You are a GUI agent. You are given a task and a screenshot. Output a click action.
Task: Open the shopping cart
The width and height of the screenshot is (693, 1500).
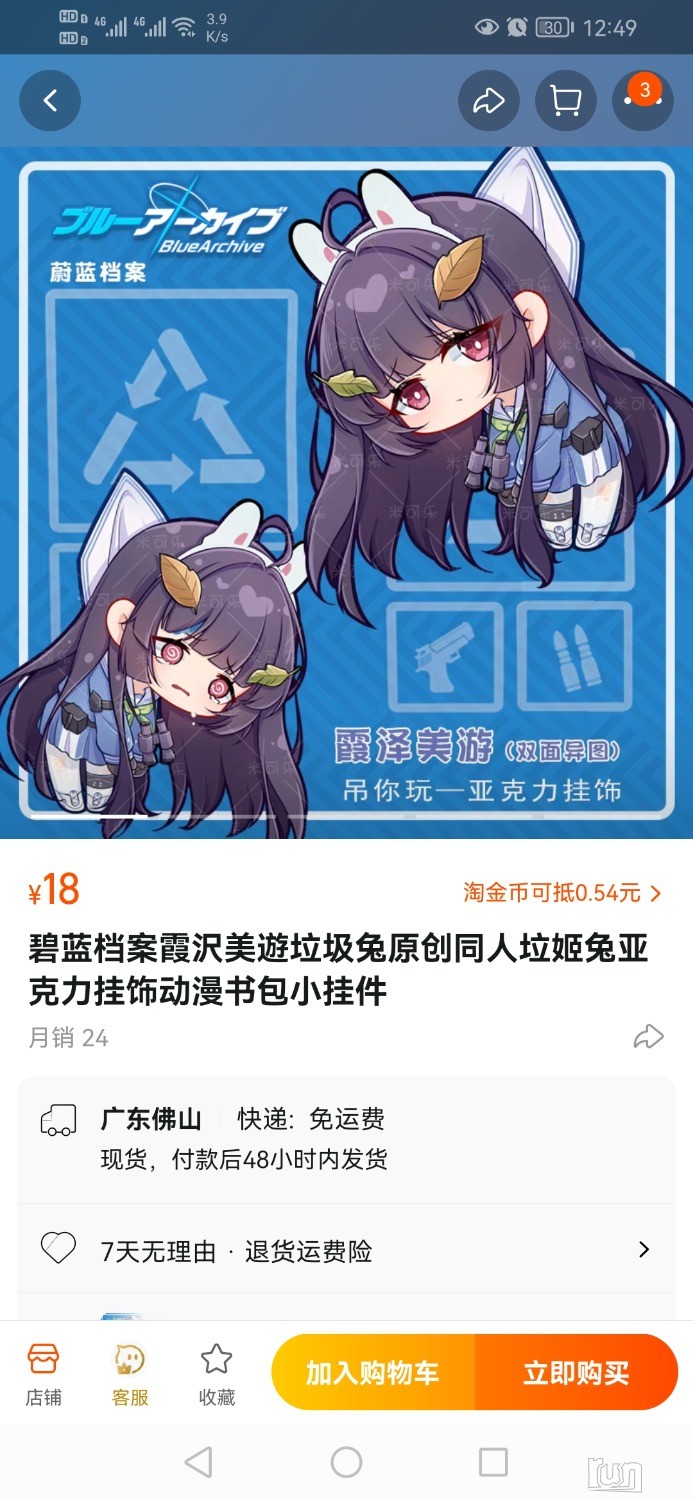point(566,101)
